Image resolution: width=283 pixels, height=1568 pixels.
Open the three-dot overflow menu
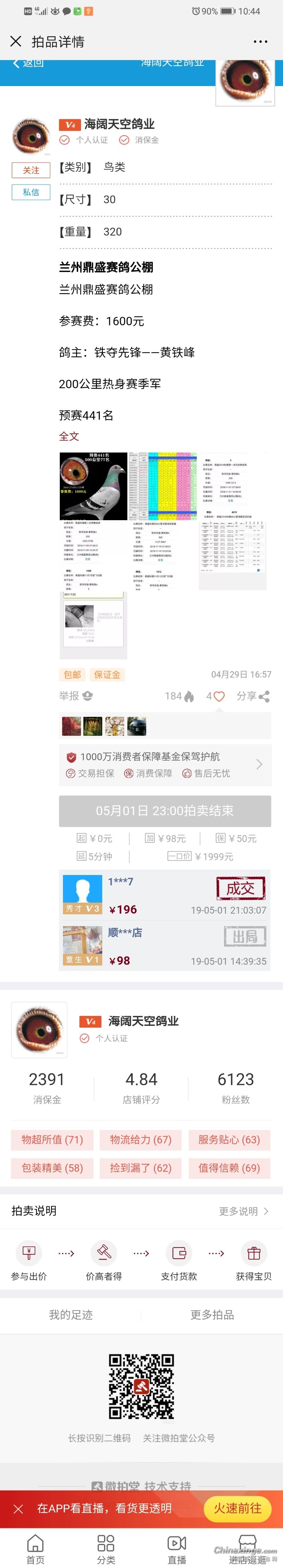tap(260, 41)
